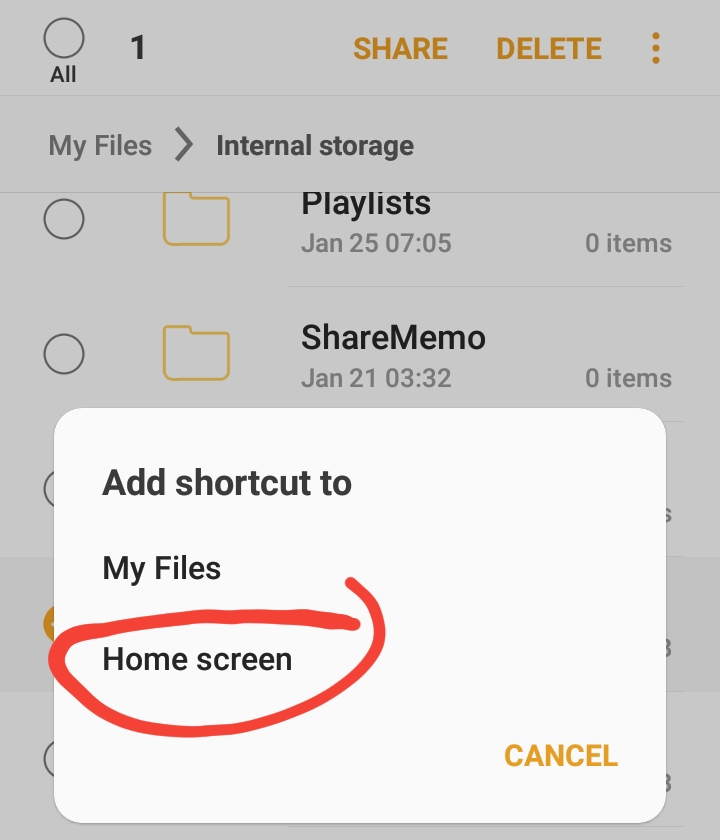Go to My Files in the breadcrumb

pyautogui.click(x=100, y=146)
